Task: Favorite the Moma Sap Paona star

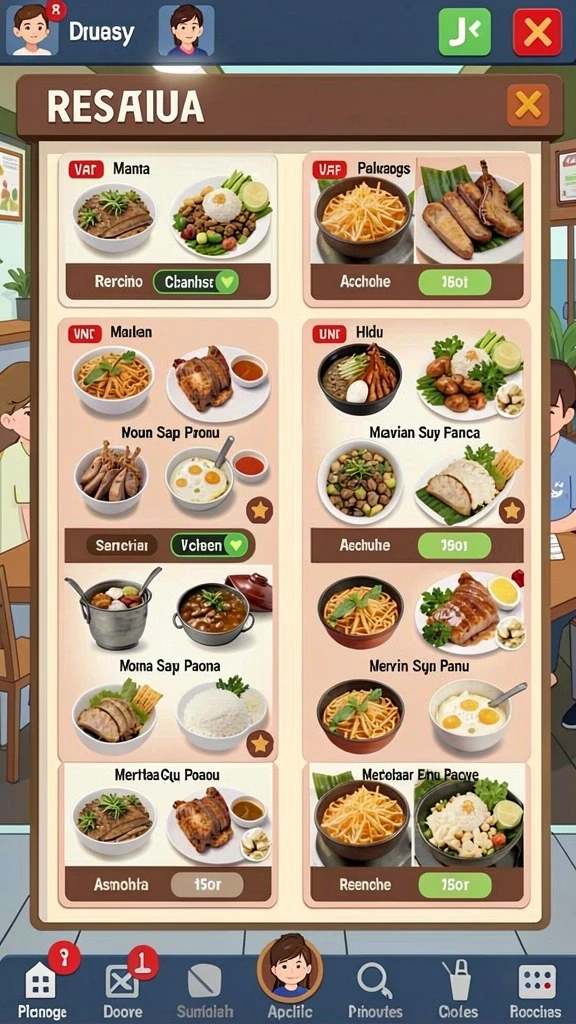Action: [x=259, y=743]
